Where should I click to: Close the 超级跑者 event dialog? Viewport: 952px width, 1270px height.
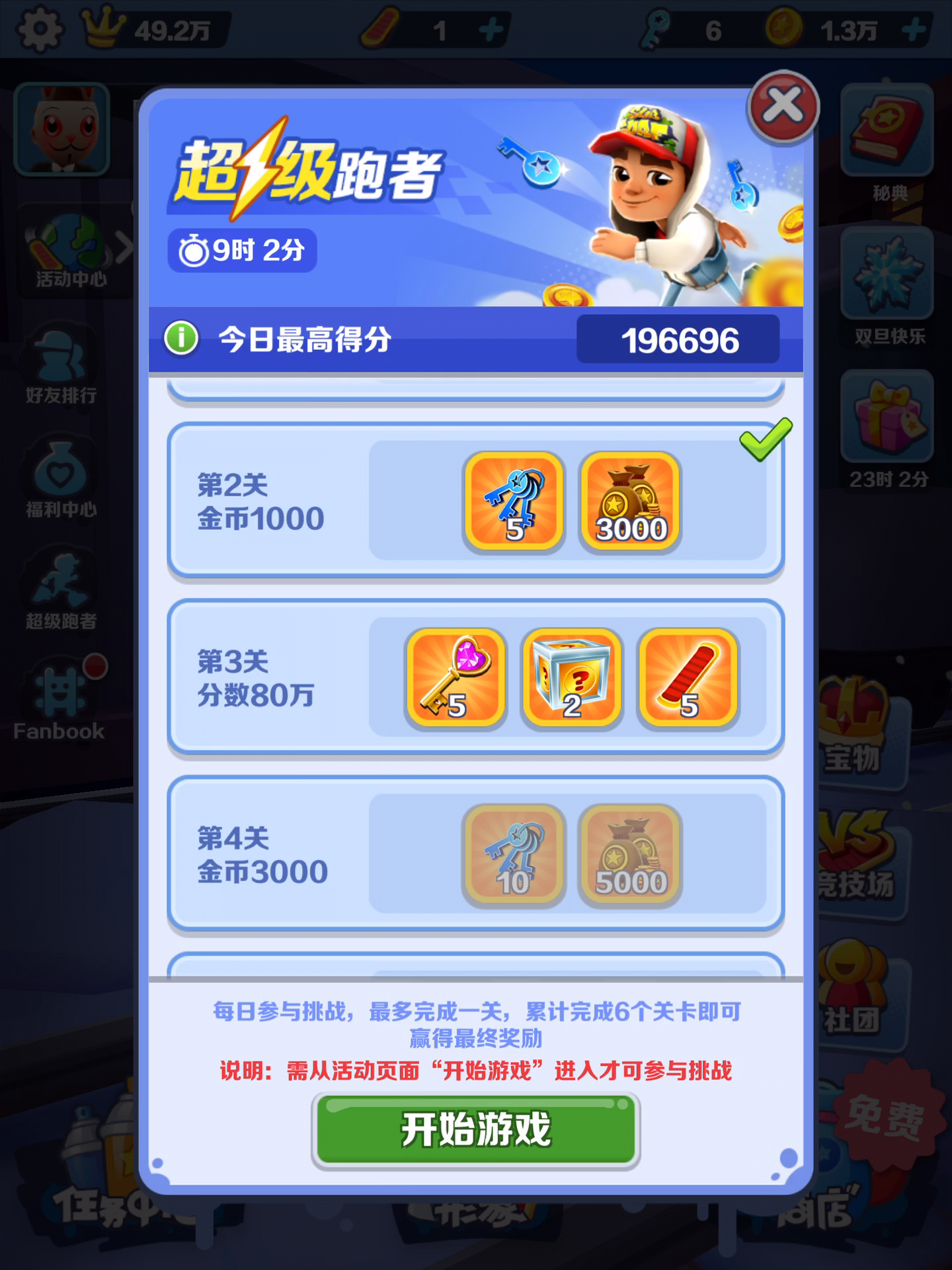coord(783,106)
